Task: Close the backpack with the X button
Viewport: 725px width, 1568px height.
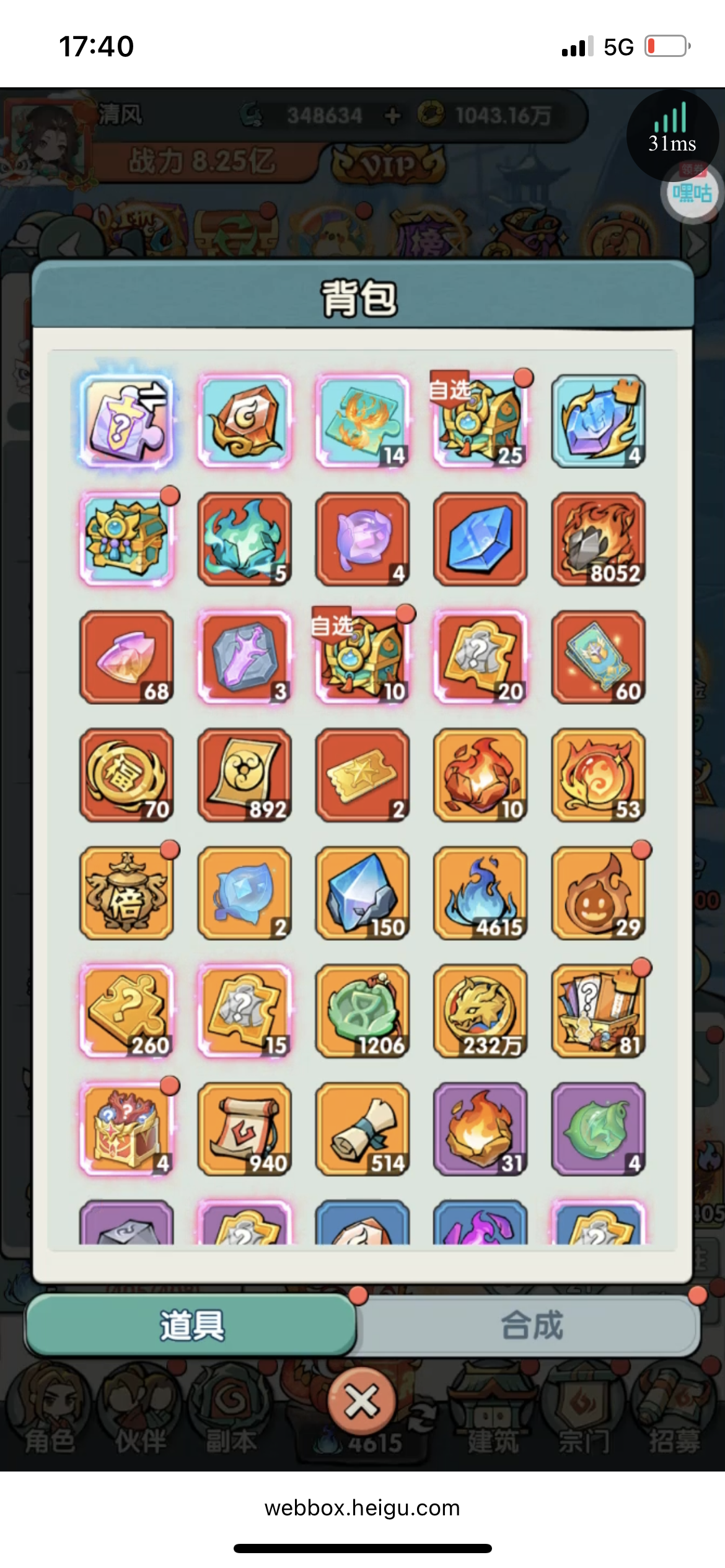Action: [362, 1401]
